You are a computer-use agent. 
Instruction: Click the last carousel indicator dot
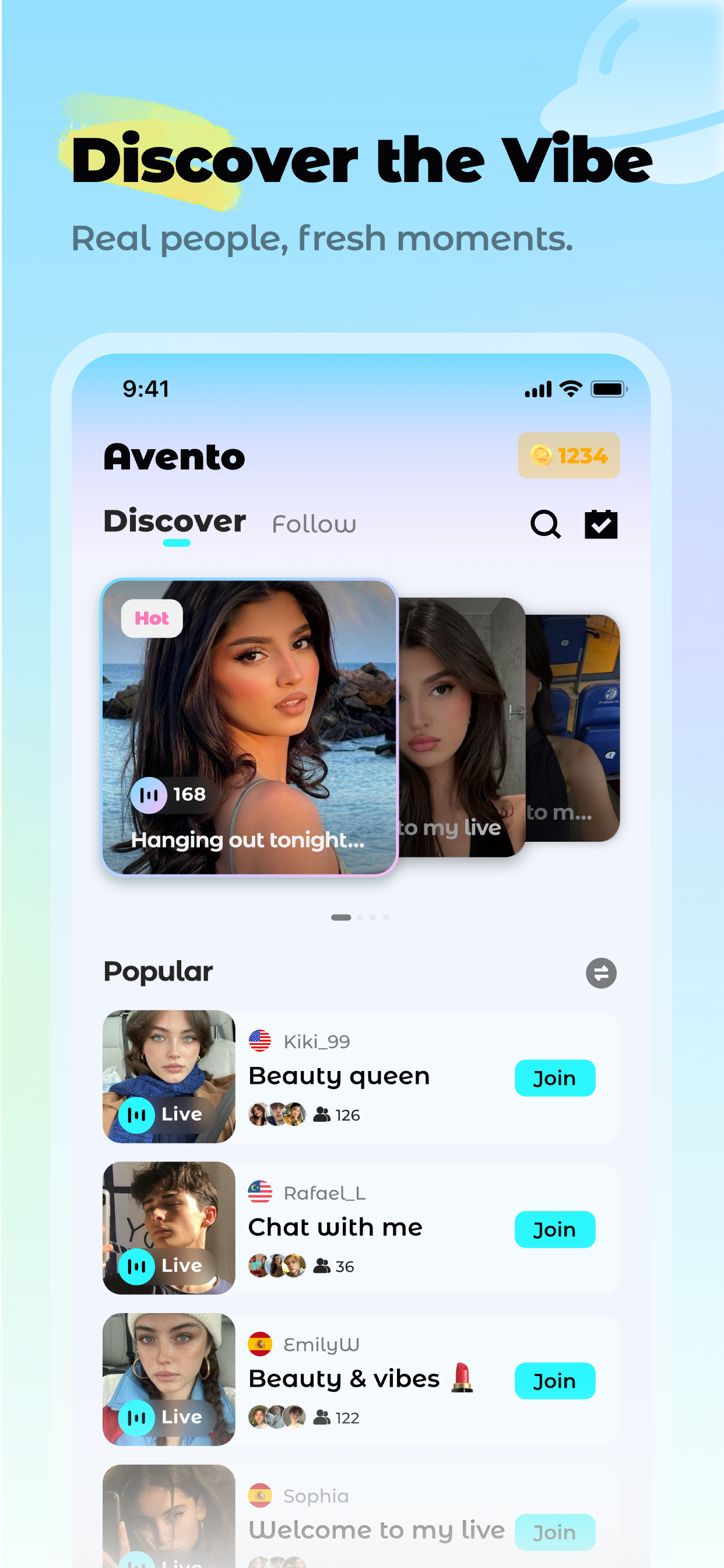(x=387, y=918)
